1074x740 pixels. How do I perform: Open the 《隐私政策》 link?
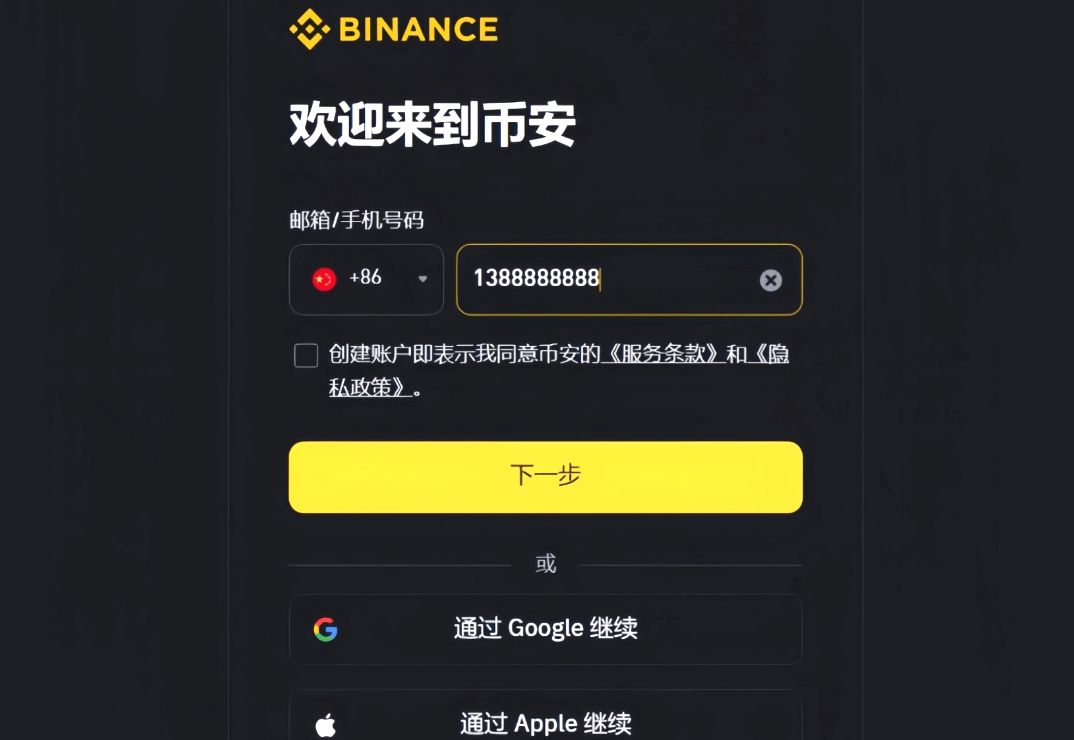click(x=370, y=388)
